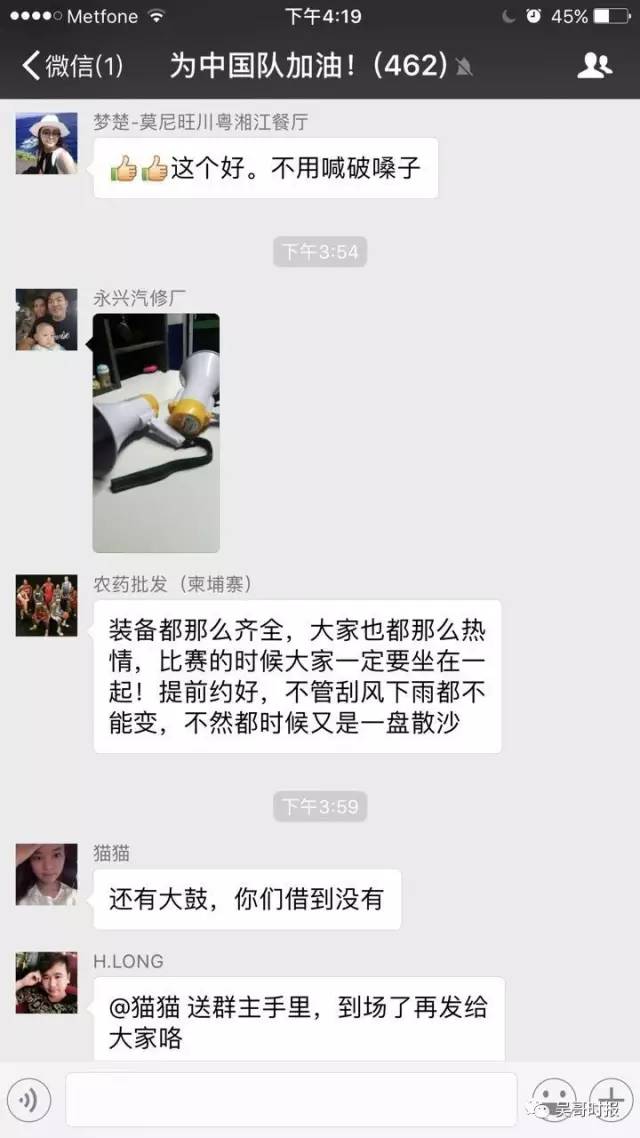This screenshot has width=640, height=1138.
Task: Go back to the 微信 chat list
Action: (72, 66)
